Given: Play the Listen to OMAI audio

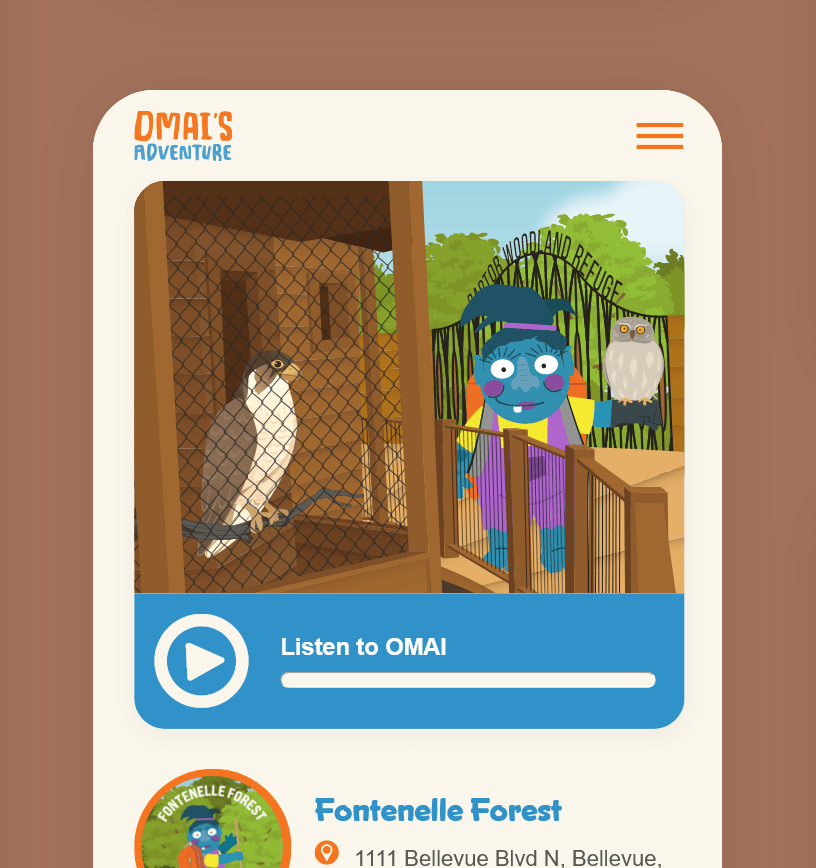Looking at the screenshot, I should (201, 661).
